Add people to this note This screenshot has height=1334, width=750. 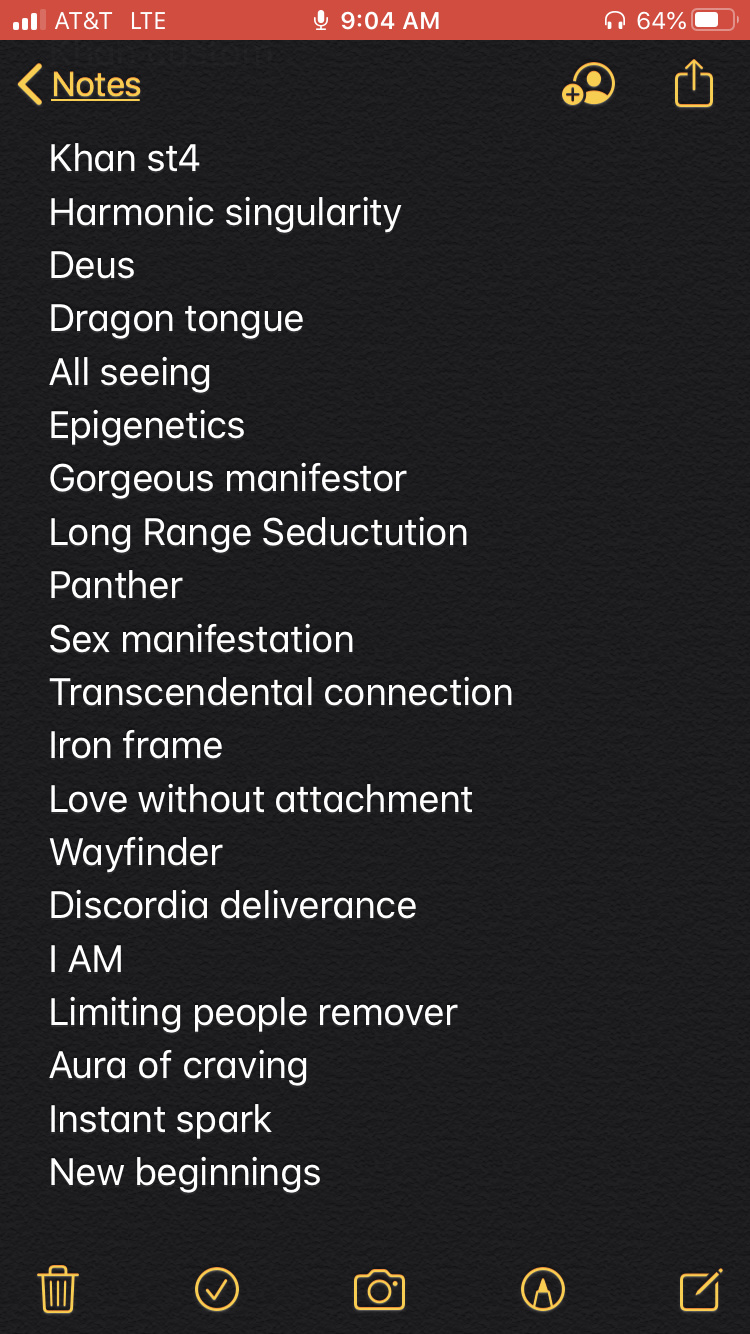pyautogui.click(x=588, y=85)
